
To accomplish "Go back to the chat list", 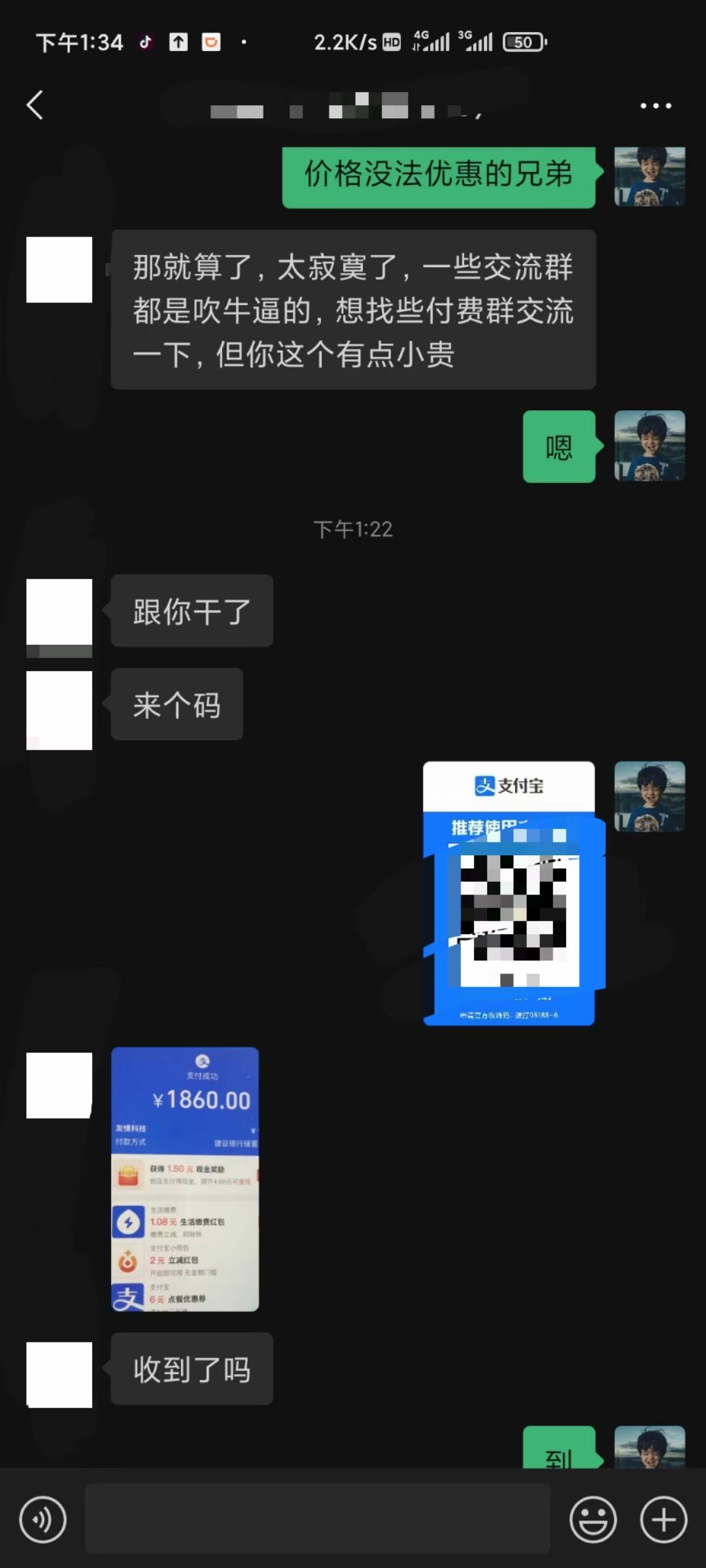I will pos(35,105).
